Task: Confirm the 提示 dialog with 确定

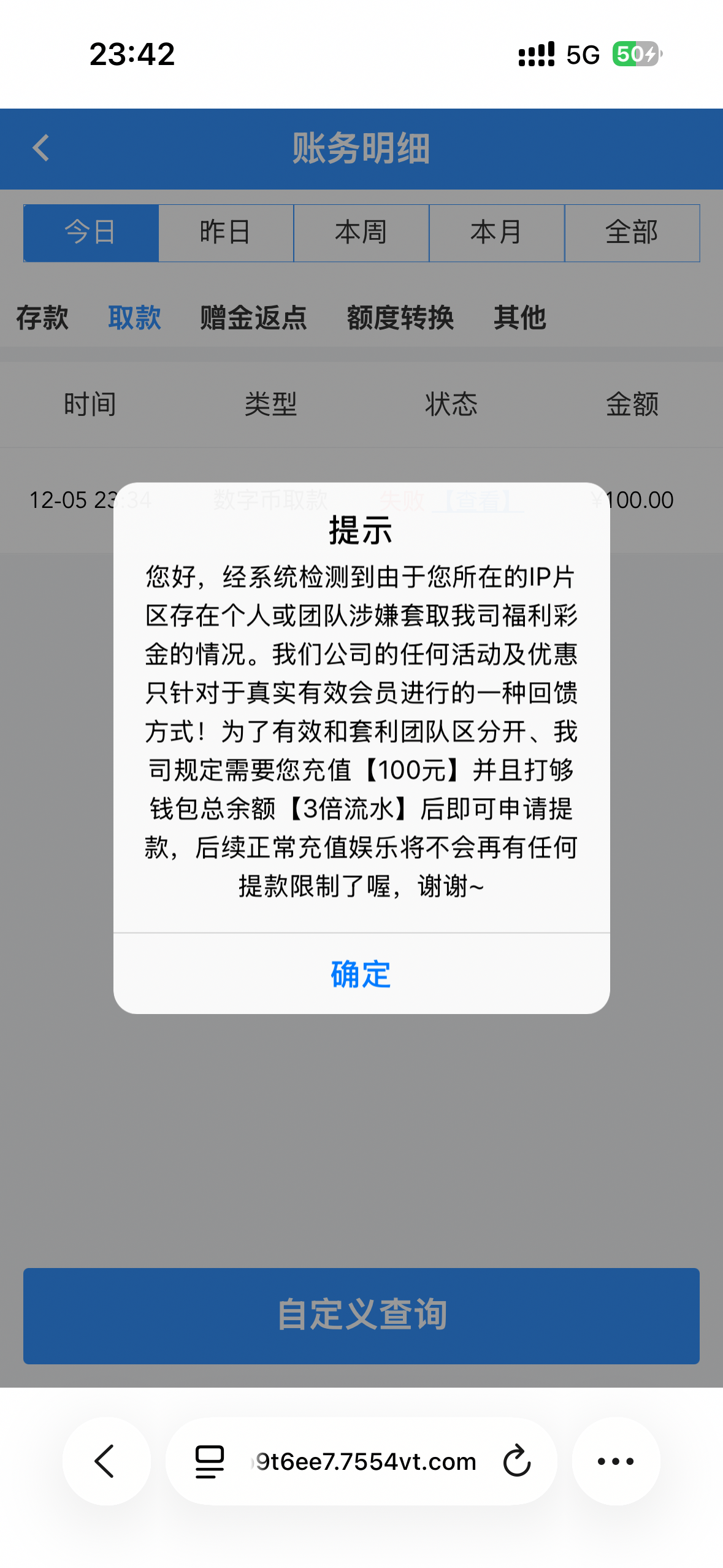Action: (x=361, y=974)
